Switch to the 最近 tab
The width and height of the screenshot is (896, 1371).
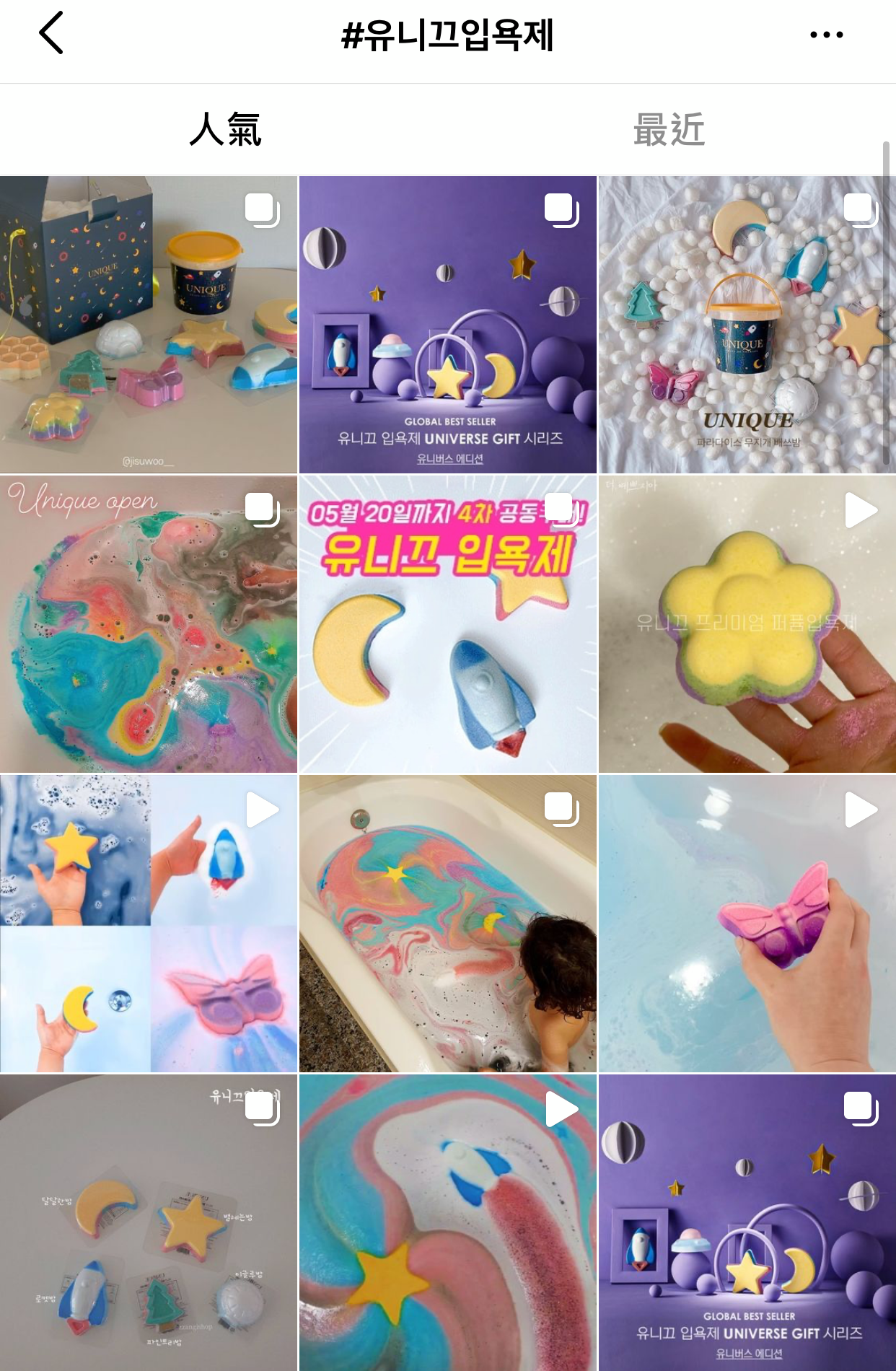click(x=669, y=130)
